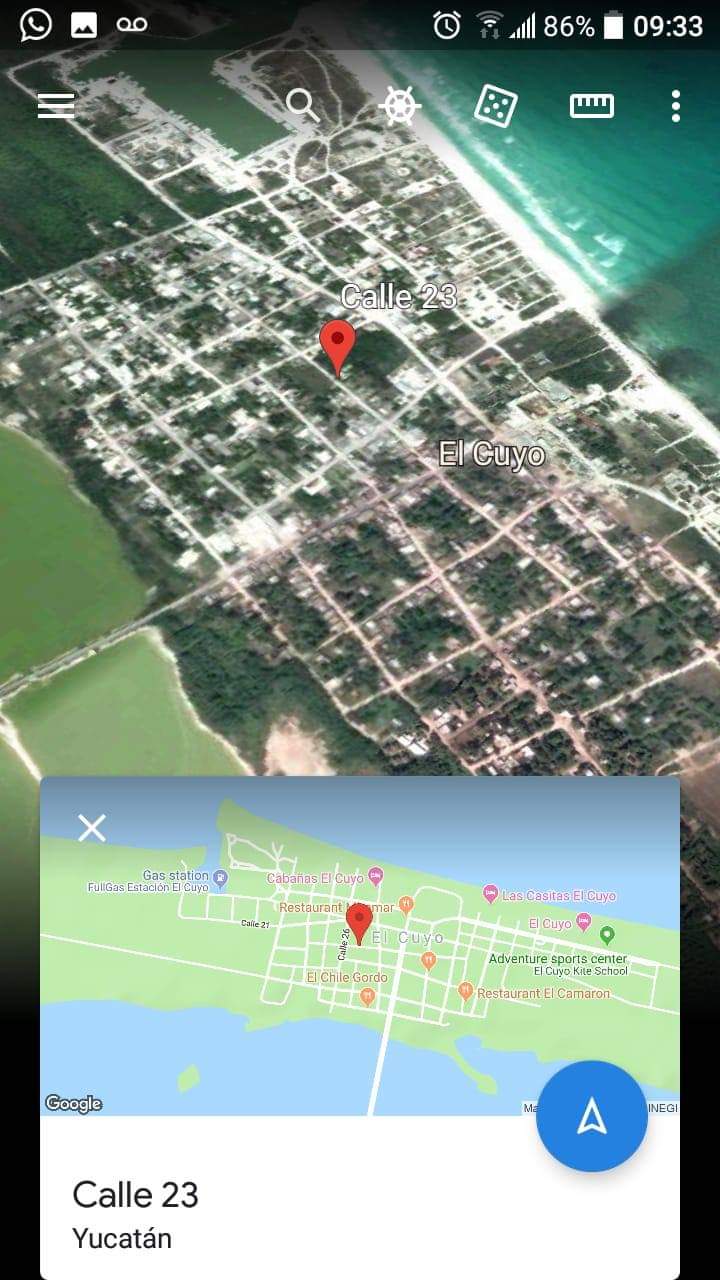720x1280 pixels.
Task: Tap the red pin on satellite view
Action: (x=338, y=346)
